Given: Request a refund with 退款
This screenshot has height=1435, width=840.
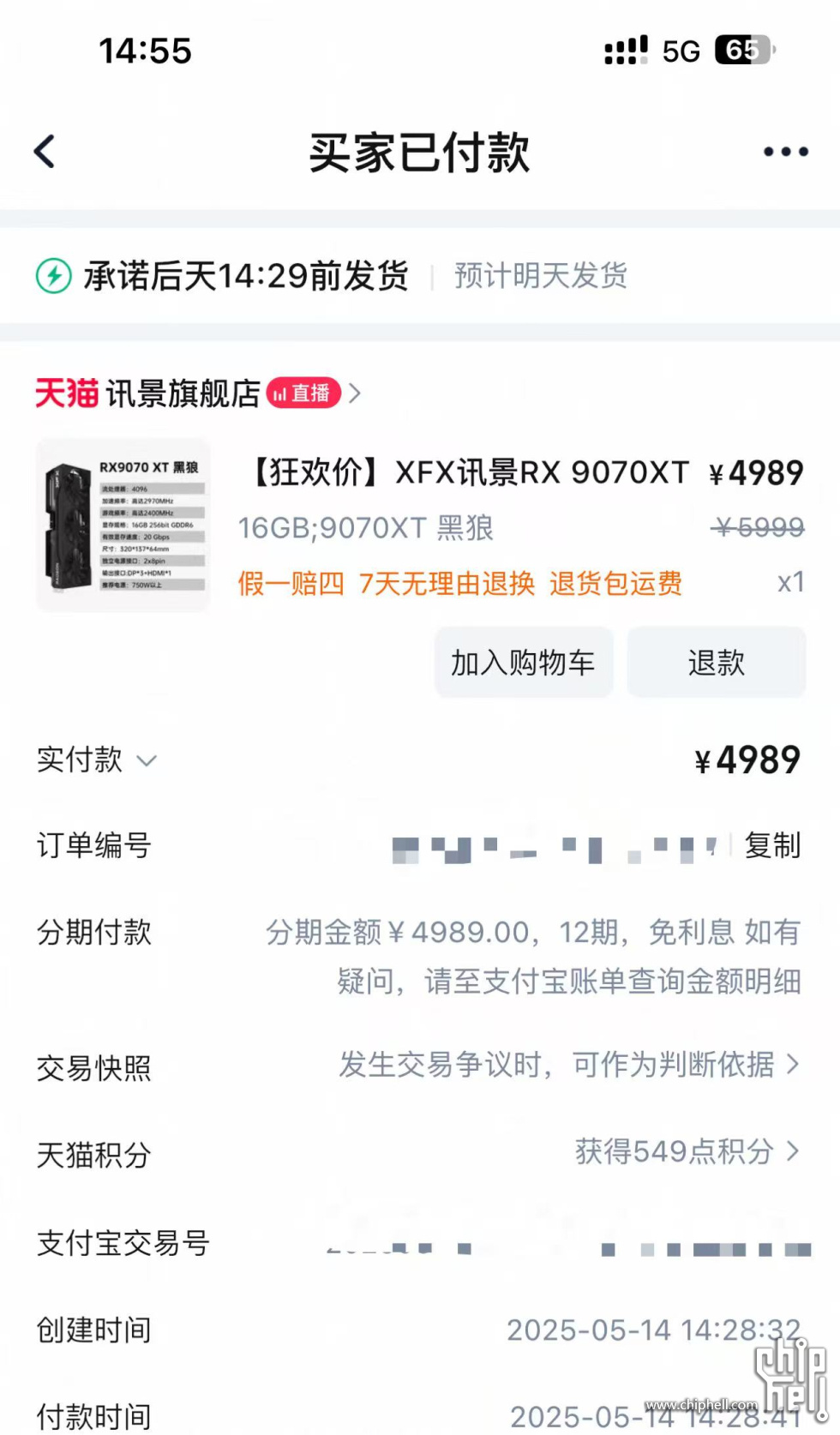Looking at the screenshot, I should click(716, 663).
